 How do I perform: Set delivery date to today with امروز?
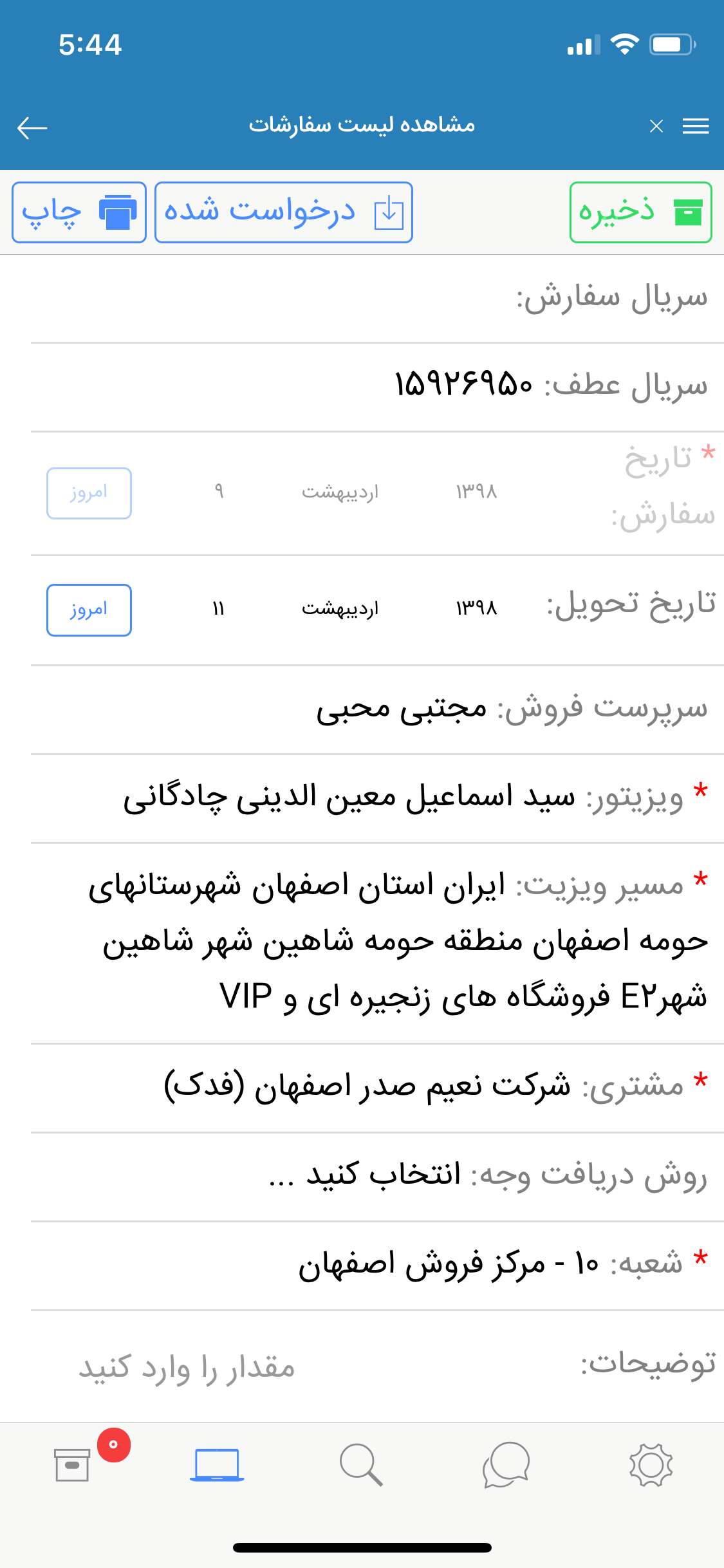pos(89,610)
